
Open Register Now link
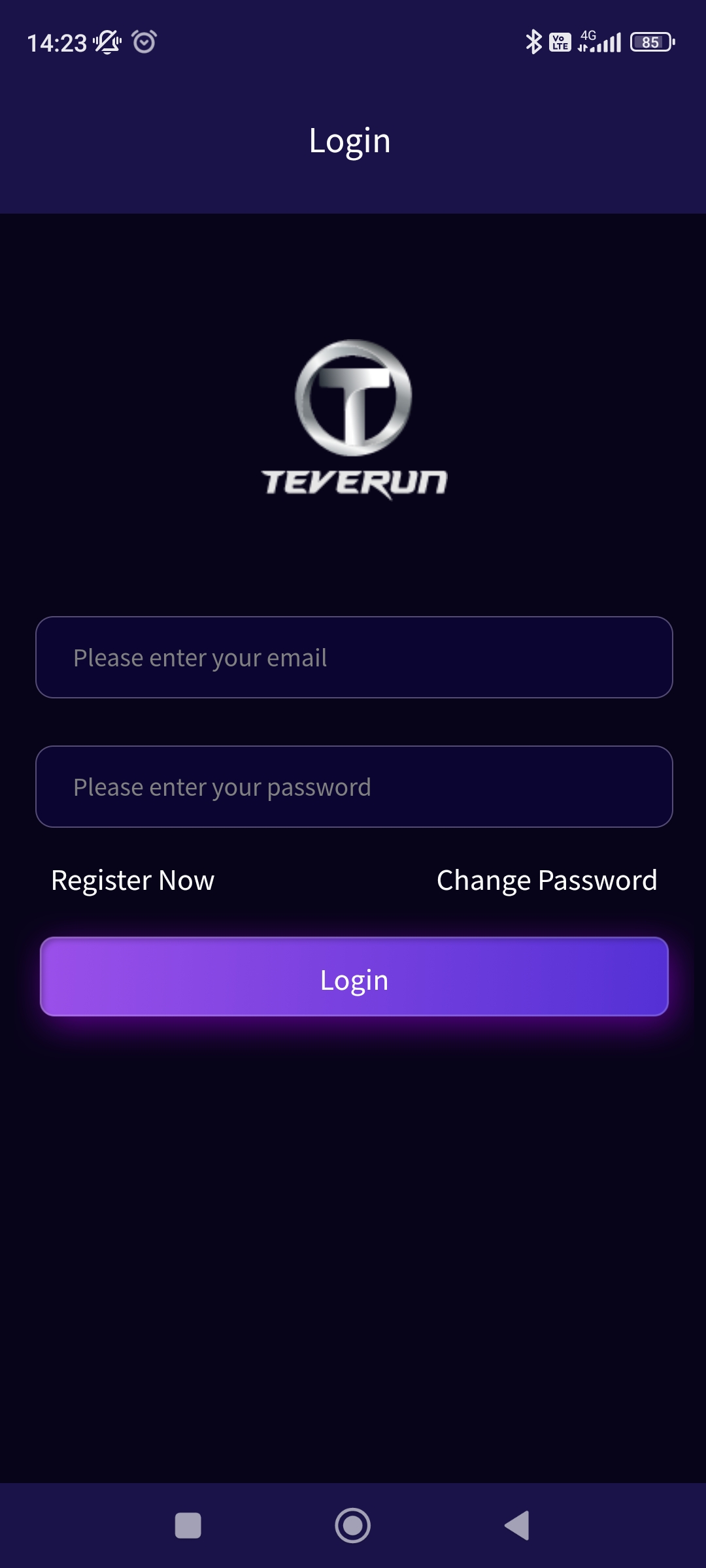coord(133,880)
